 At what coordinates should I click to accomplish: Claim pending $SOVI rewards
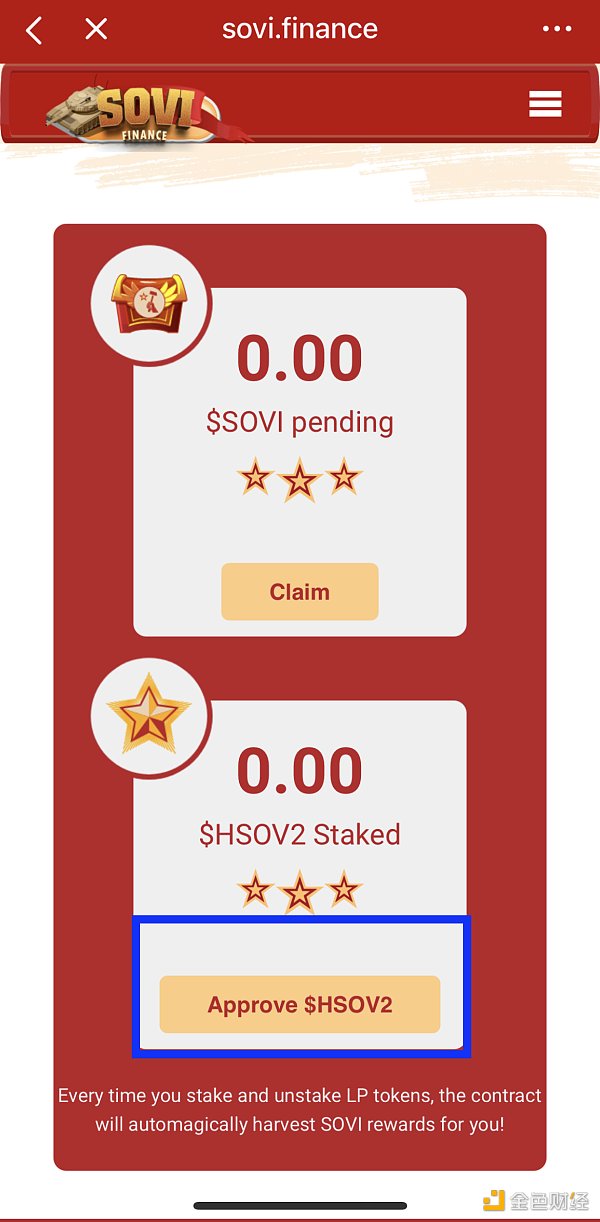click(x=300, y=592)
